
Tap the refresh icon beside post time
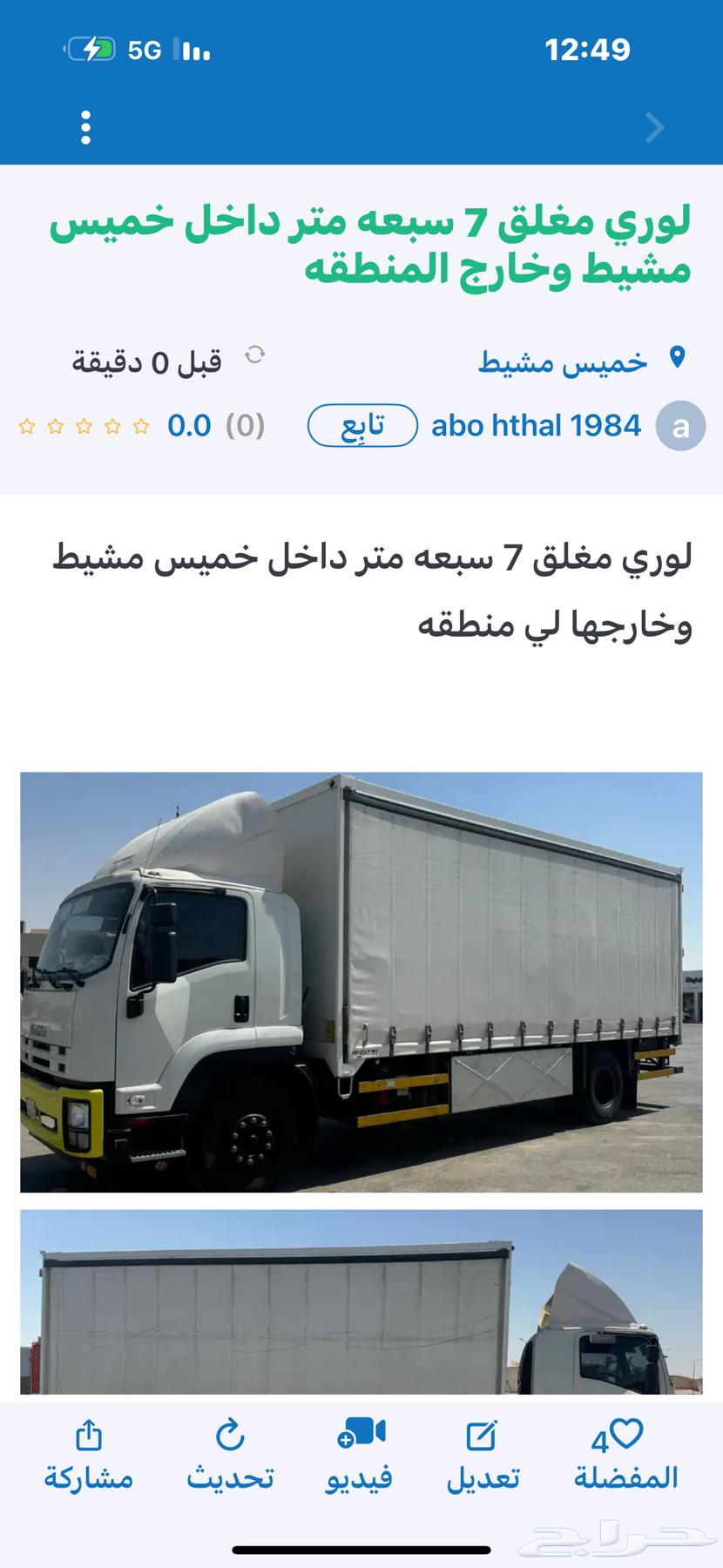click(254, 355)
